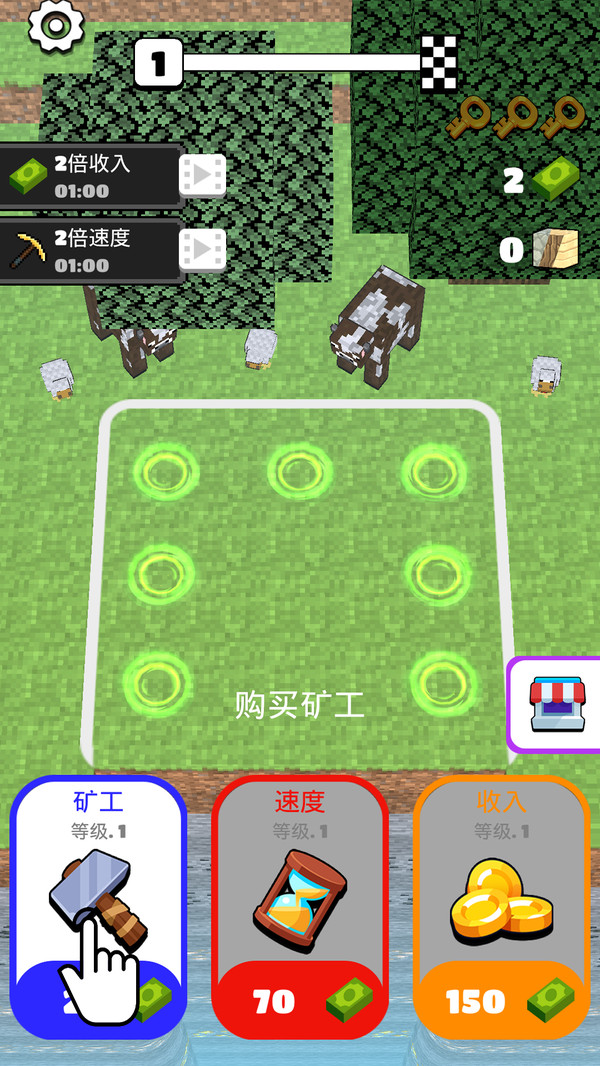The height and width of the screenshot is (1066, 600).
Task: Upgrade 速度 for 70 cash
Action: coord(299,905)
